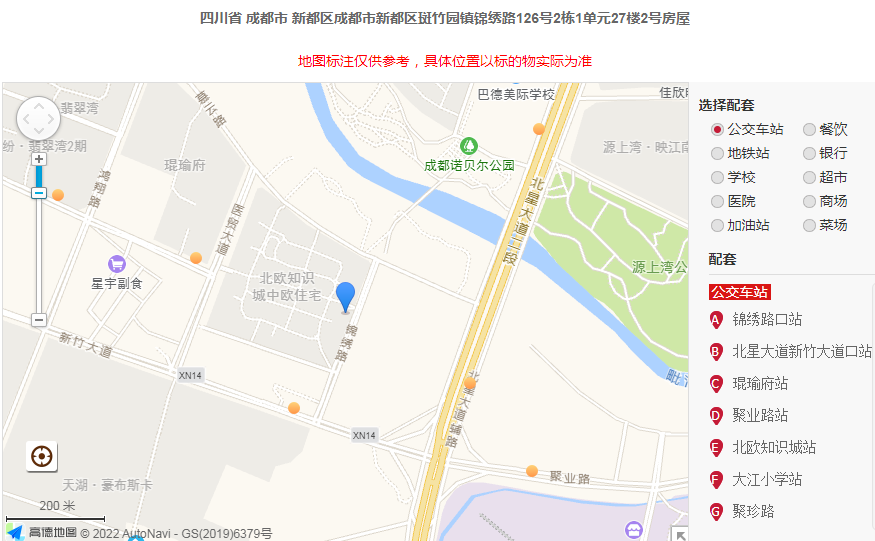Image resolution: width=875 pixels, height=541 pixels.
Task: Tap the blue location pin on map
Action: pos(345,295)
